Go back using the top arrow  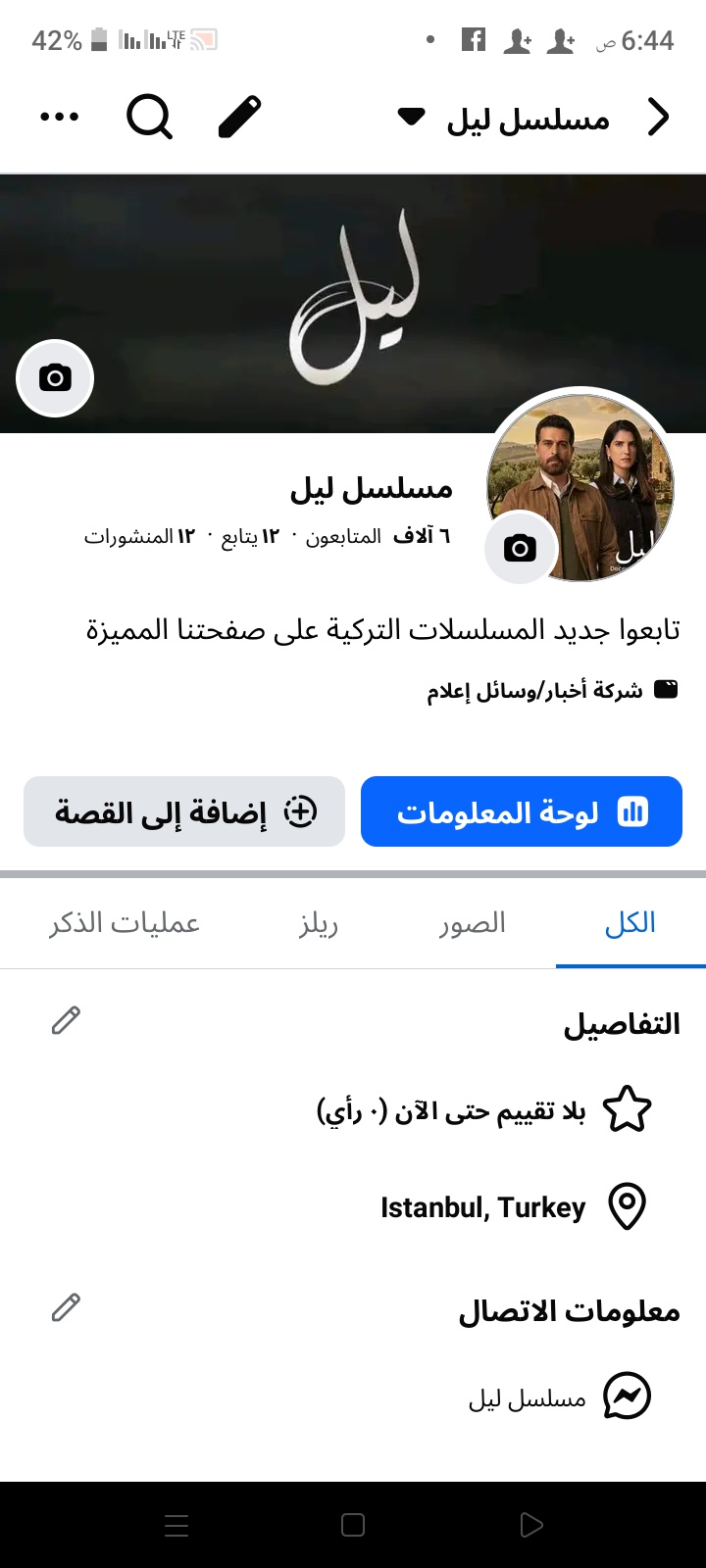(x=659, y=119)
